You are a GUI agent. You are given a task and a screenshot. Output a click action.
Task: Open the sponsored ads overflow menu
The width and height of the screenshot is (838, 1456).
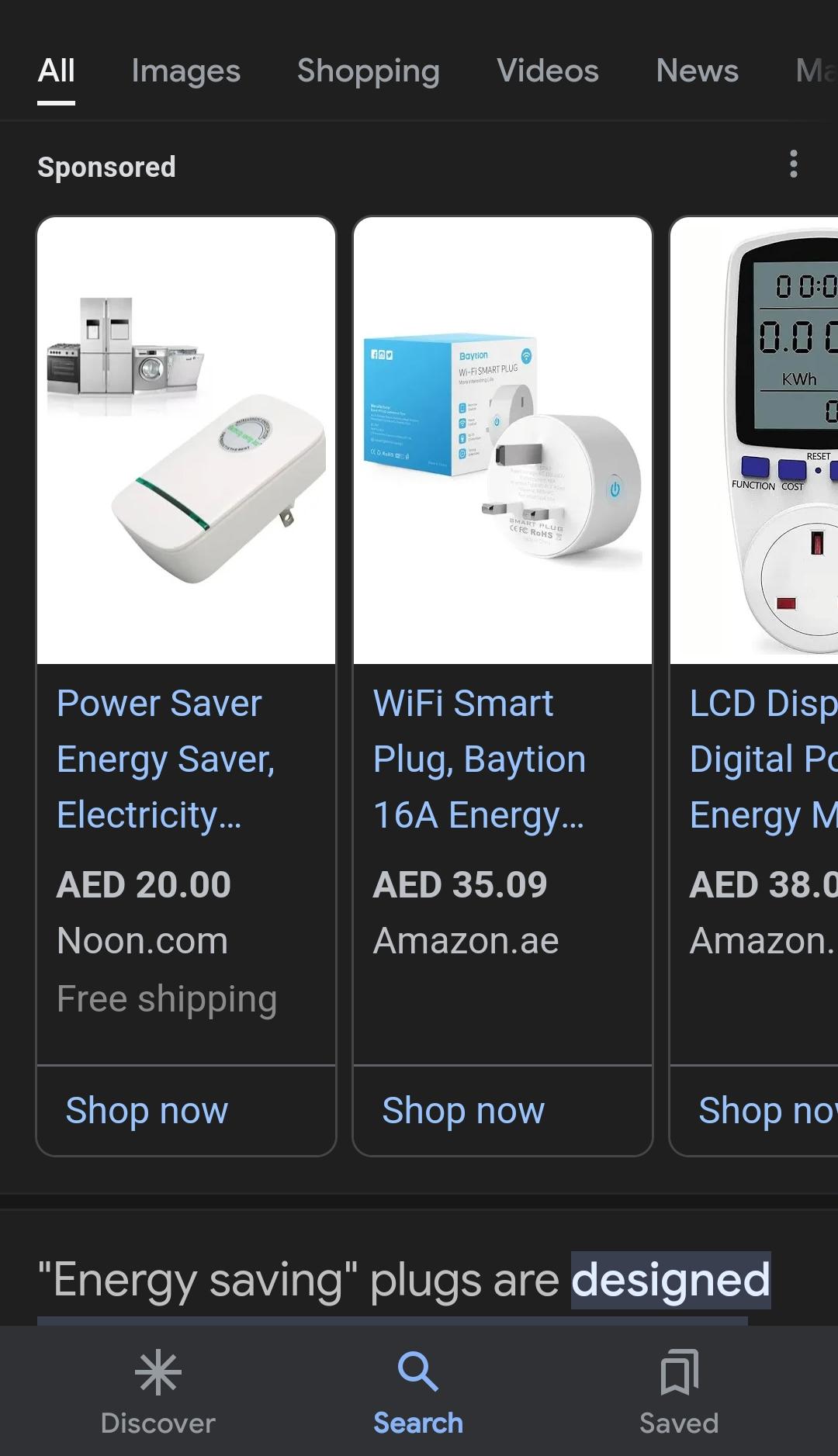tap(793, 164)
